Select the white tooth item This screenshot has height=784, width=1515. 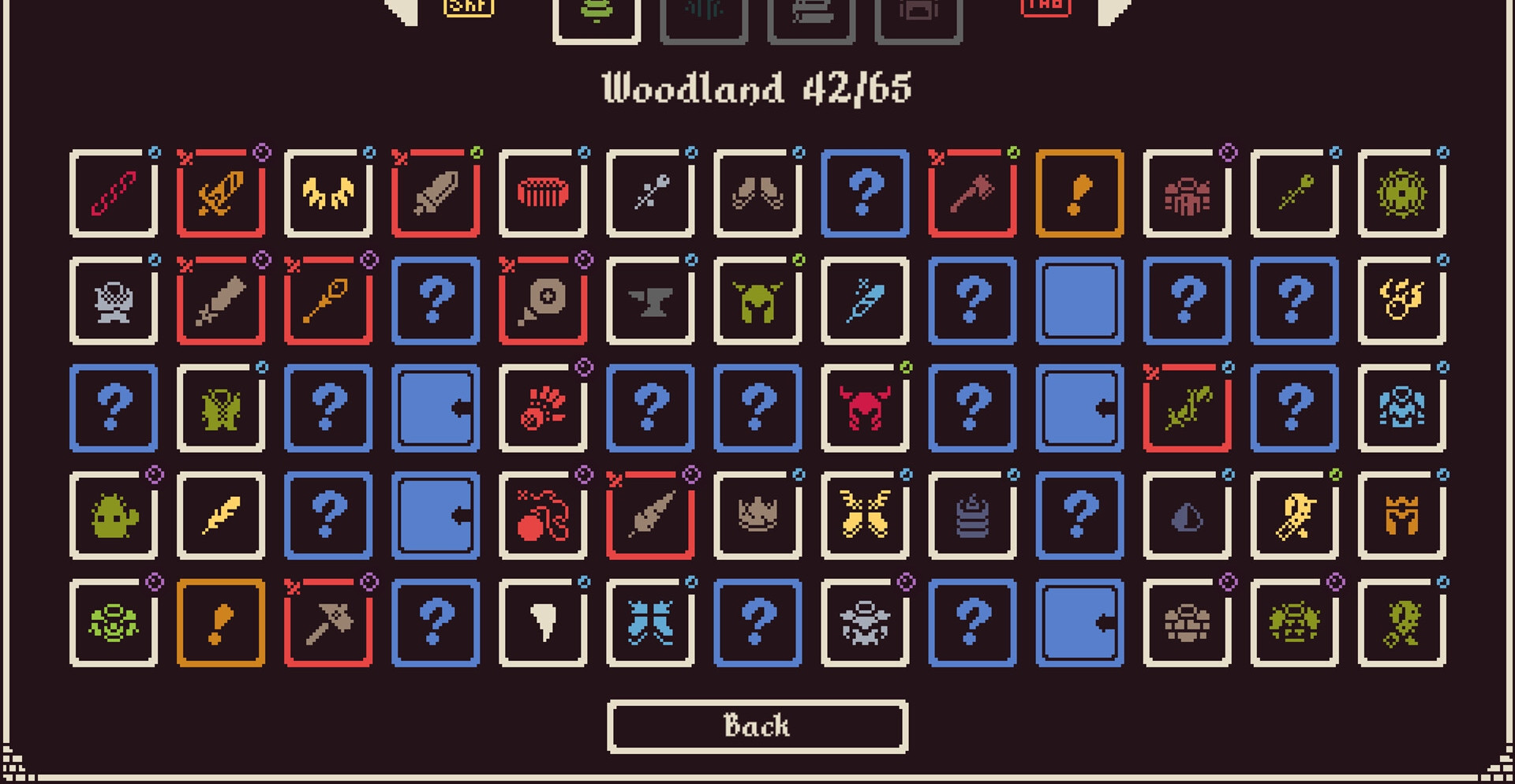point(542,622)
